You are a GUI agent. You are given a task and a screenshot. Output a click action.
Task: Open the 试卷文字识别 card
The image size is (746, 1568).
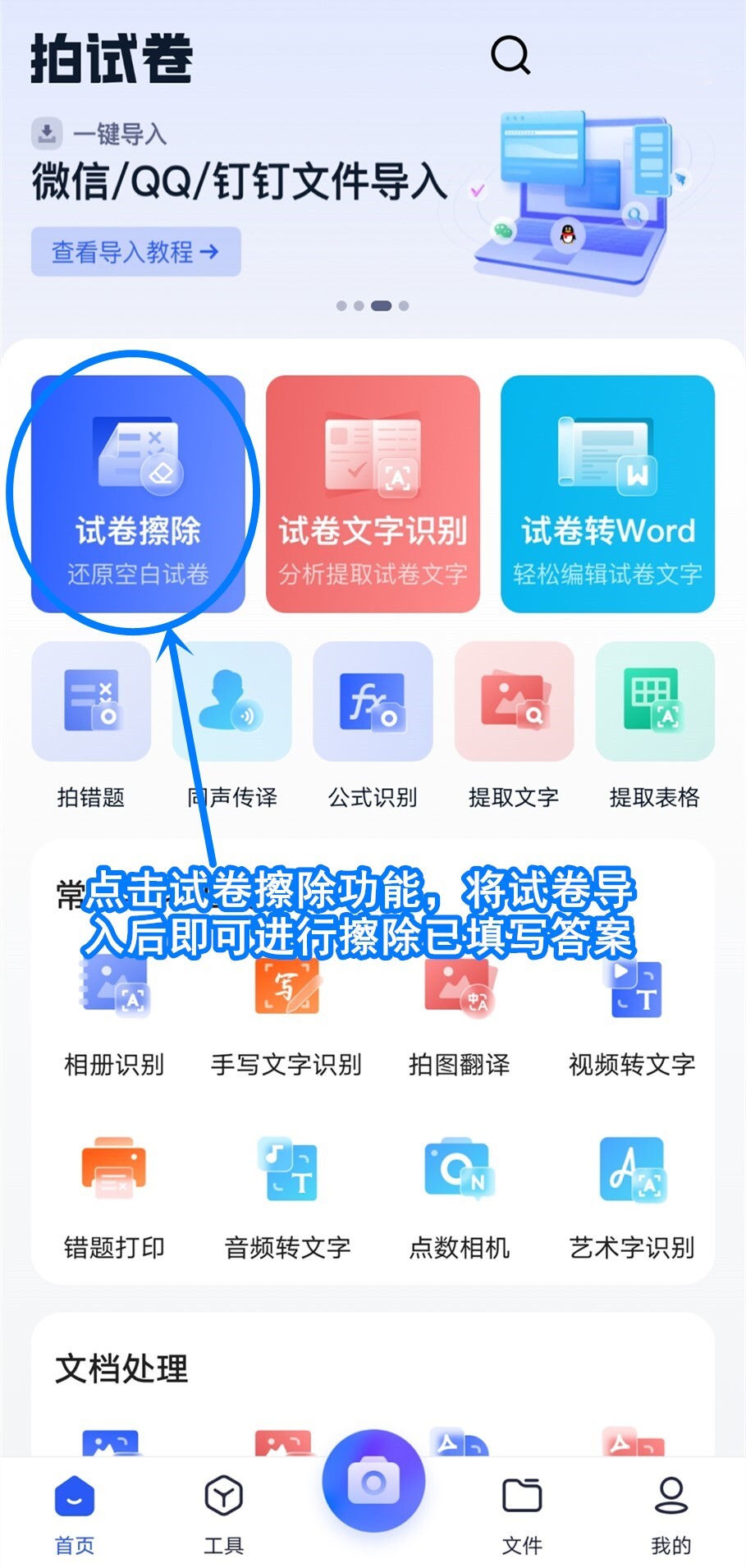pyautogui.click(x=373, y=494)
